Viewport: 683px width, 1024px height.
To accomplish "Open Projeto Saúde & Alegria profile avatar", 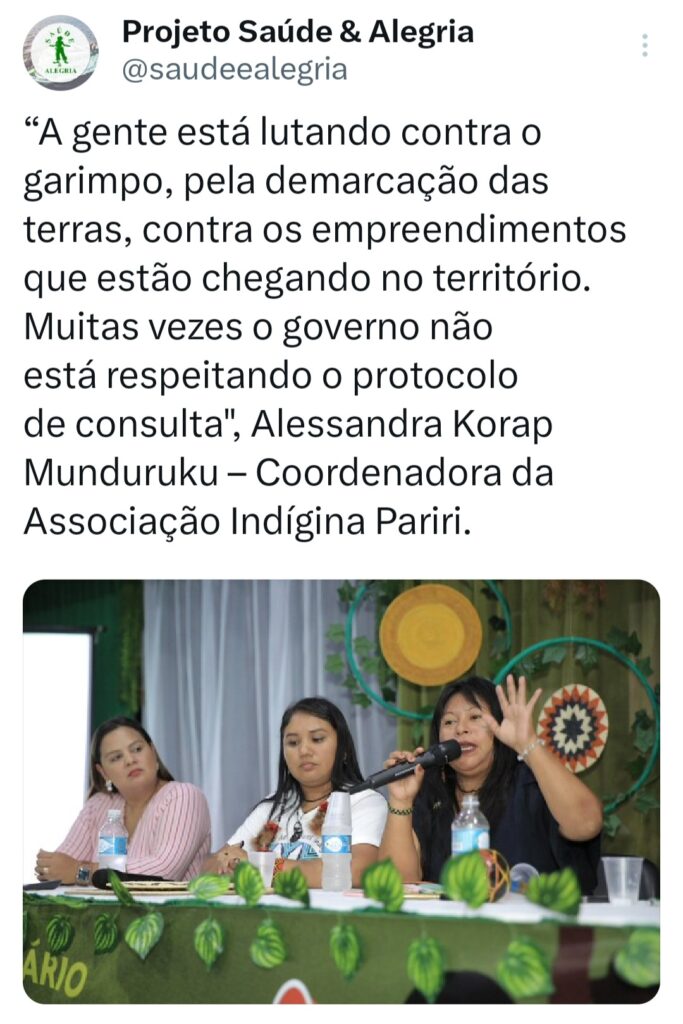I will pos(60,52).
